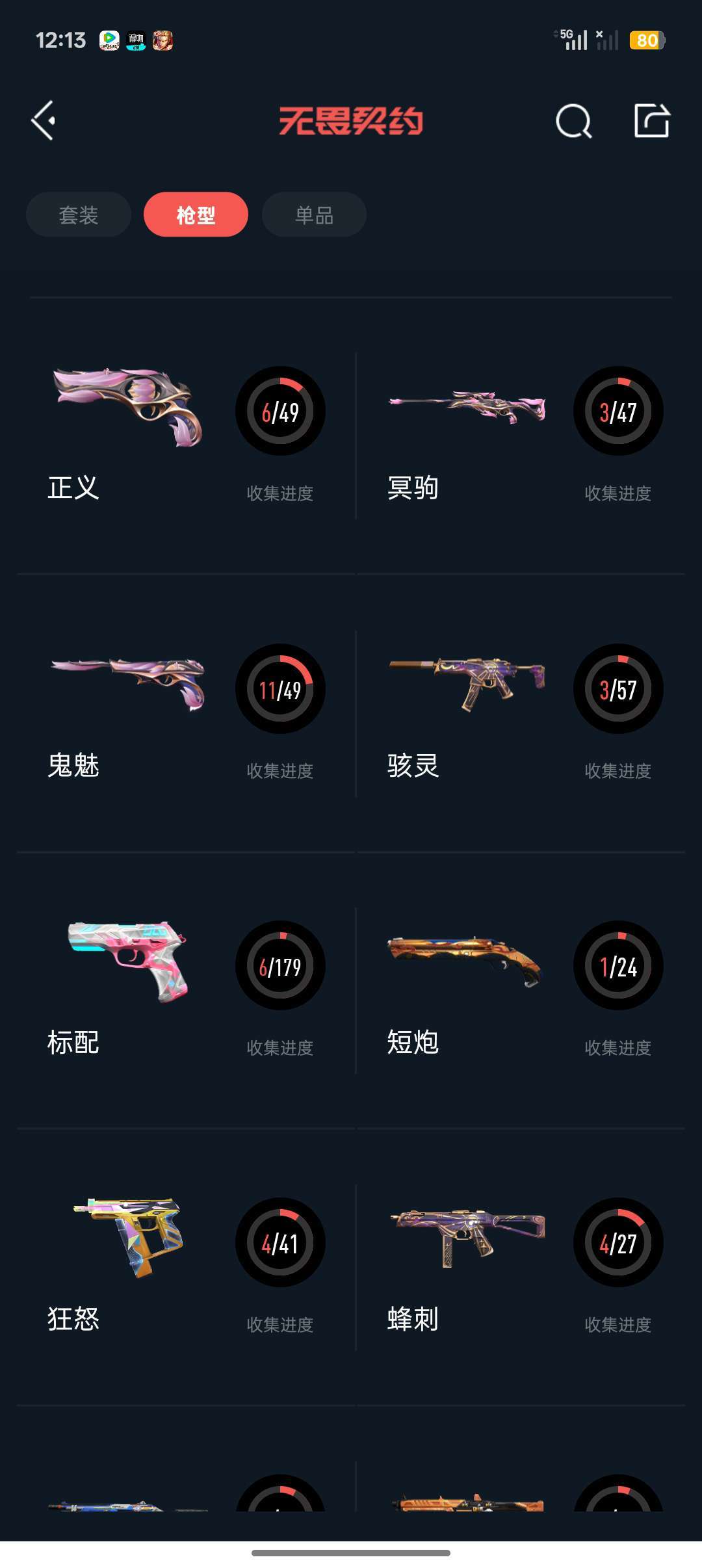702x1568 pixels.
Task: Open the 标配 pistol card
Action: point(186,990)
